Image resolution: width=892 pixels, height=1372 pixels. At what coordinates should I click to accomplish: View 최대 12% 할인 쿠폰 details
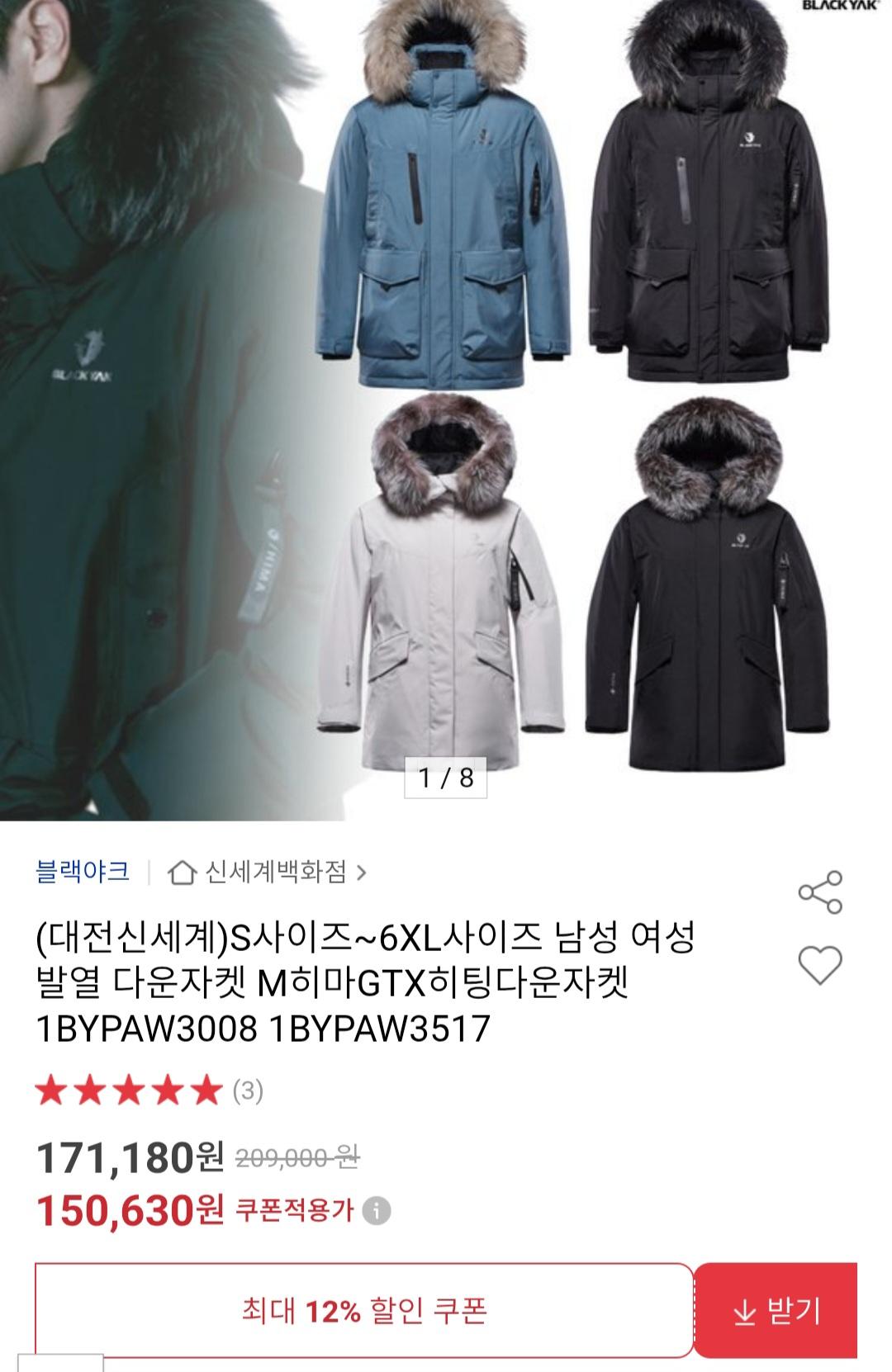[x=363, y=1311]
